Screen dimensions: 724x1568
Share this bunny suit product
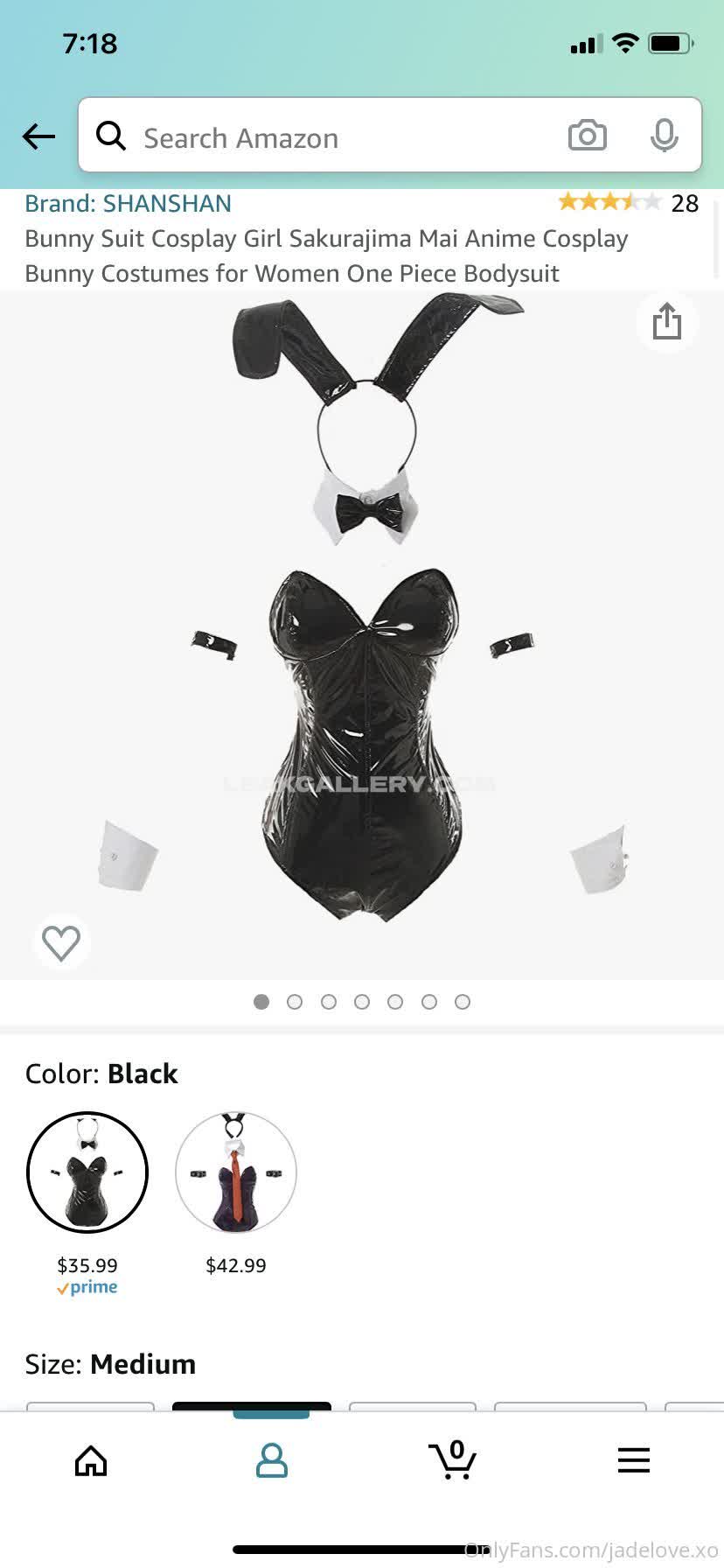(666, 321)
